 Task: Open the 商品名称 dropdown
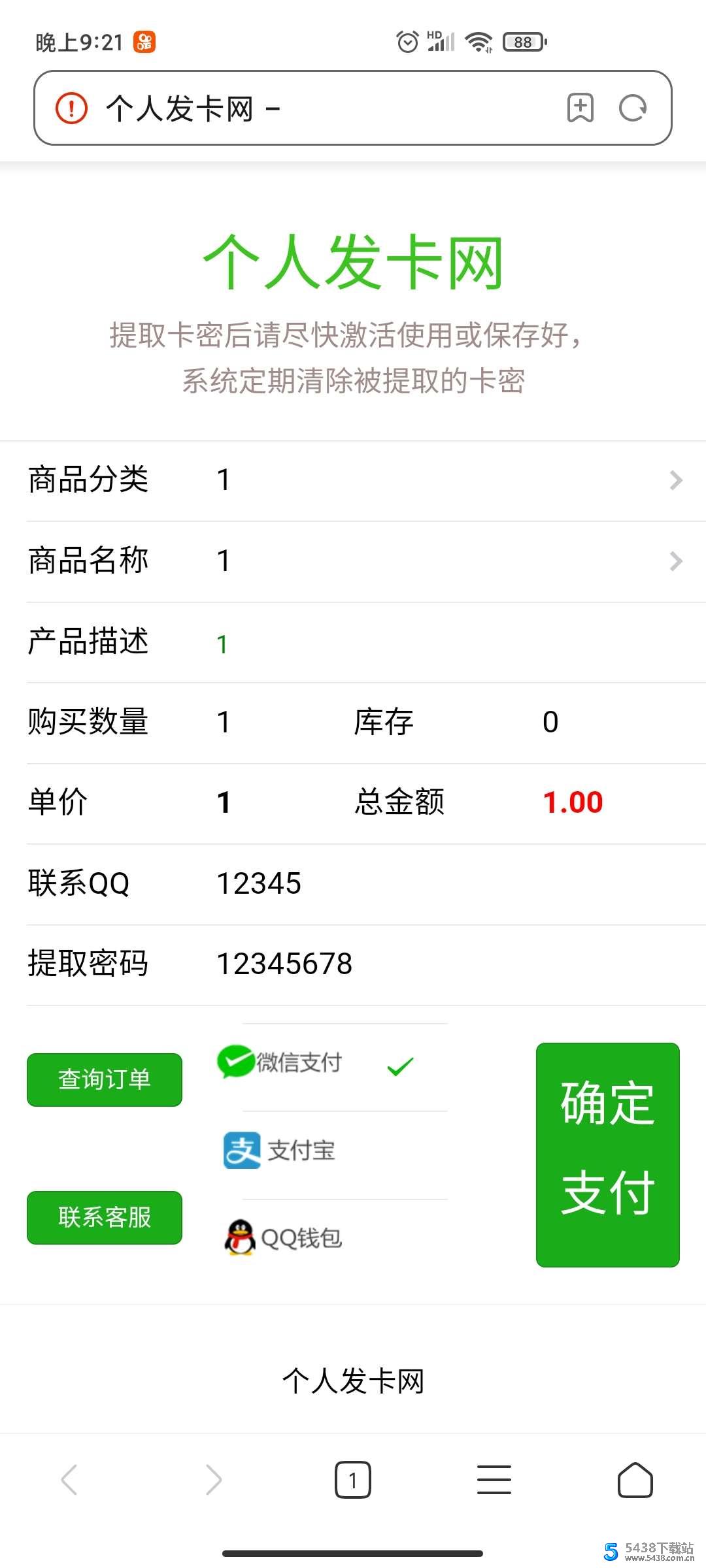tap(445, 561)
